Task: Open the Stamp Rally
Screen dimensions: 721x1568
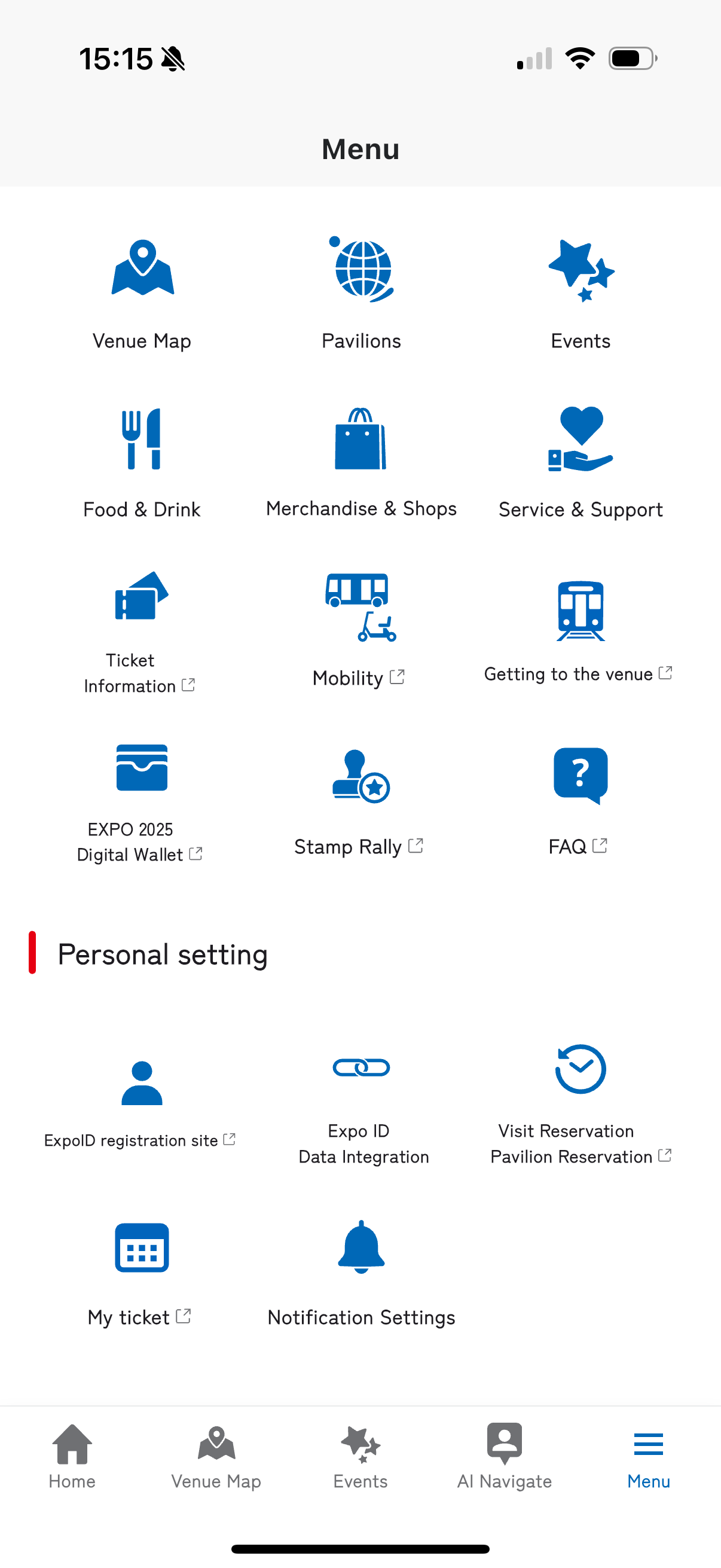Action: tap(360, 801)
